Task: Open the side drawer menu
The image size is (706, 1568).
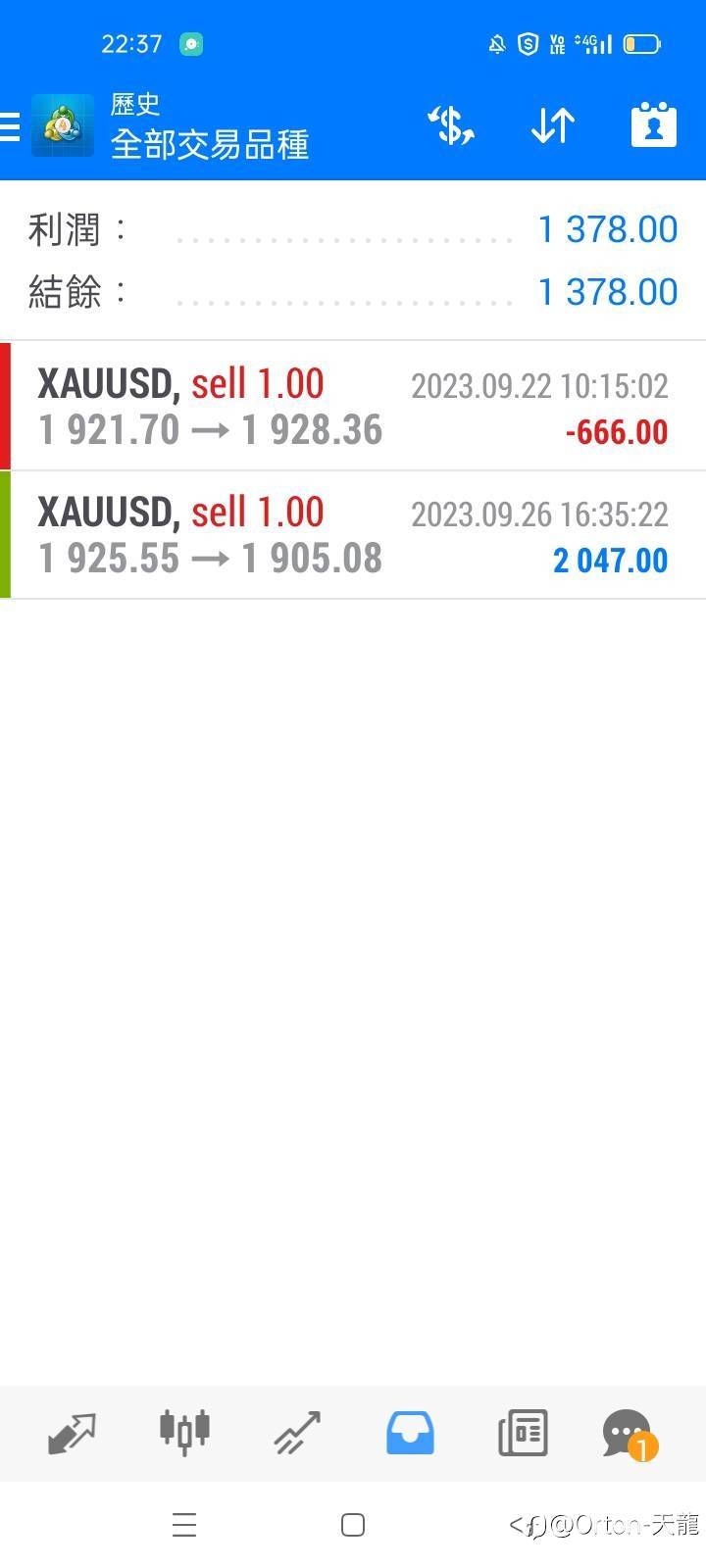Action: tap(12, 126)
